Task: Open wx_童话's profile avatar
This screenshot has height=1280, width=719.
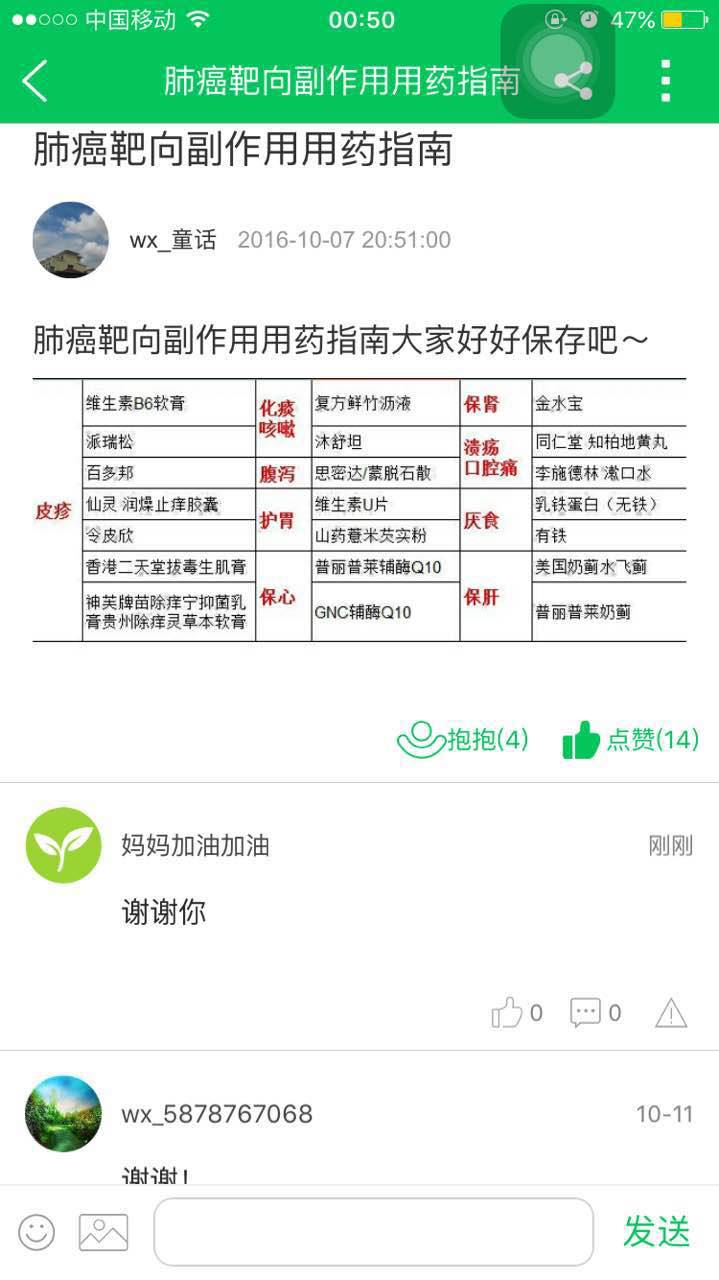Action: pyautogui.click(x=71, y=240)
